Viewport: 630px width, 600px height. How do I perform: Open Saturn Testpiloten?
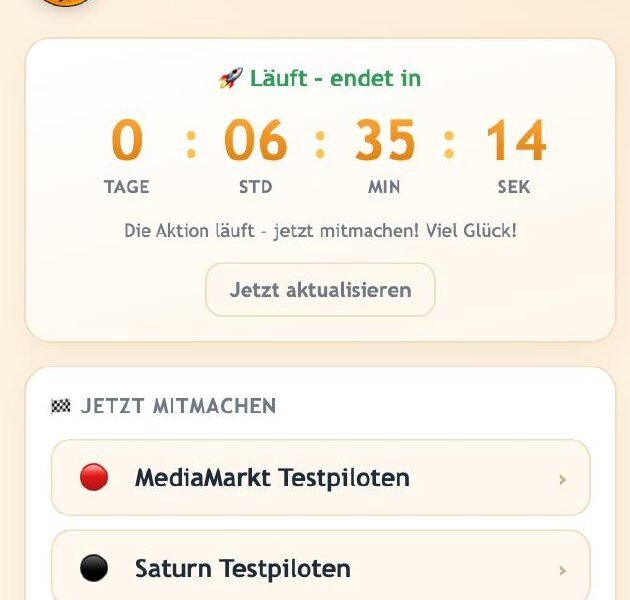[321, 567]
